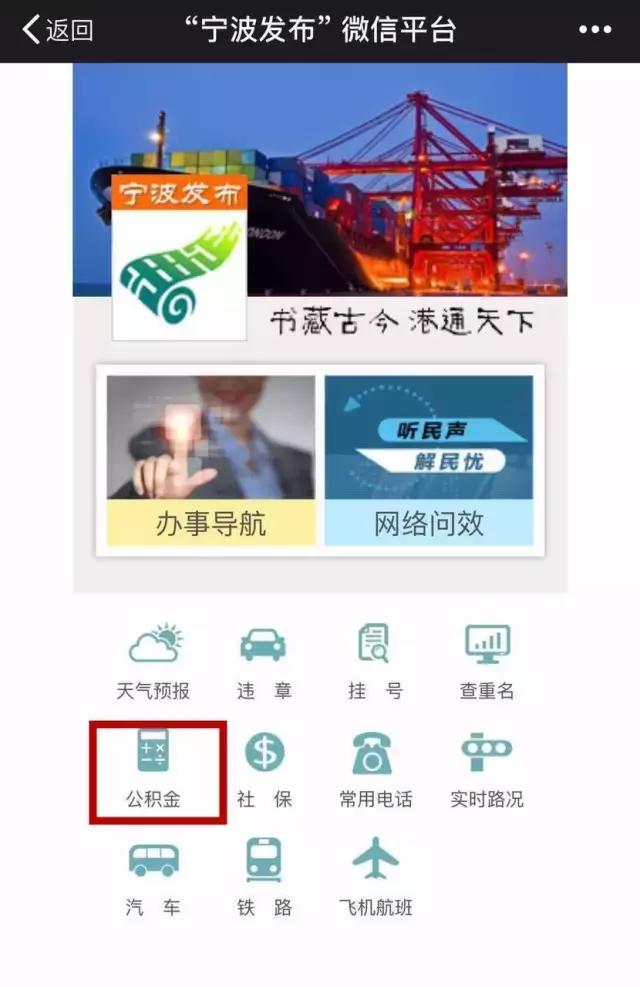The image size is (640, 987).
Task: Open the 网络问效 card
Action: [429, 461]
